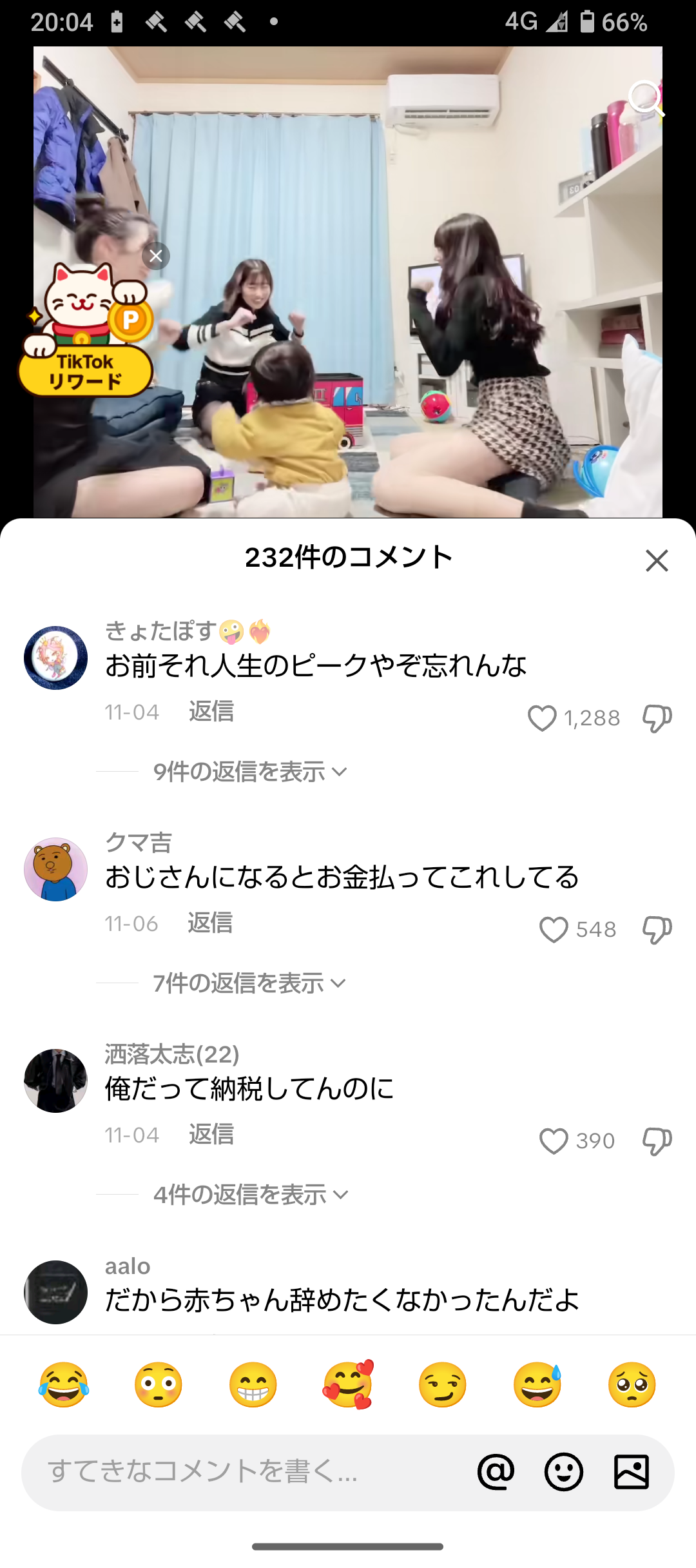Dislike 洒落太志(22)'s comment
The width and height of the screenshot is (696, 1568).
[657, 1141]
